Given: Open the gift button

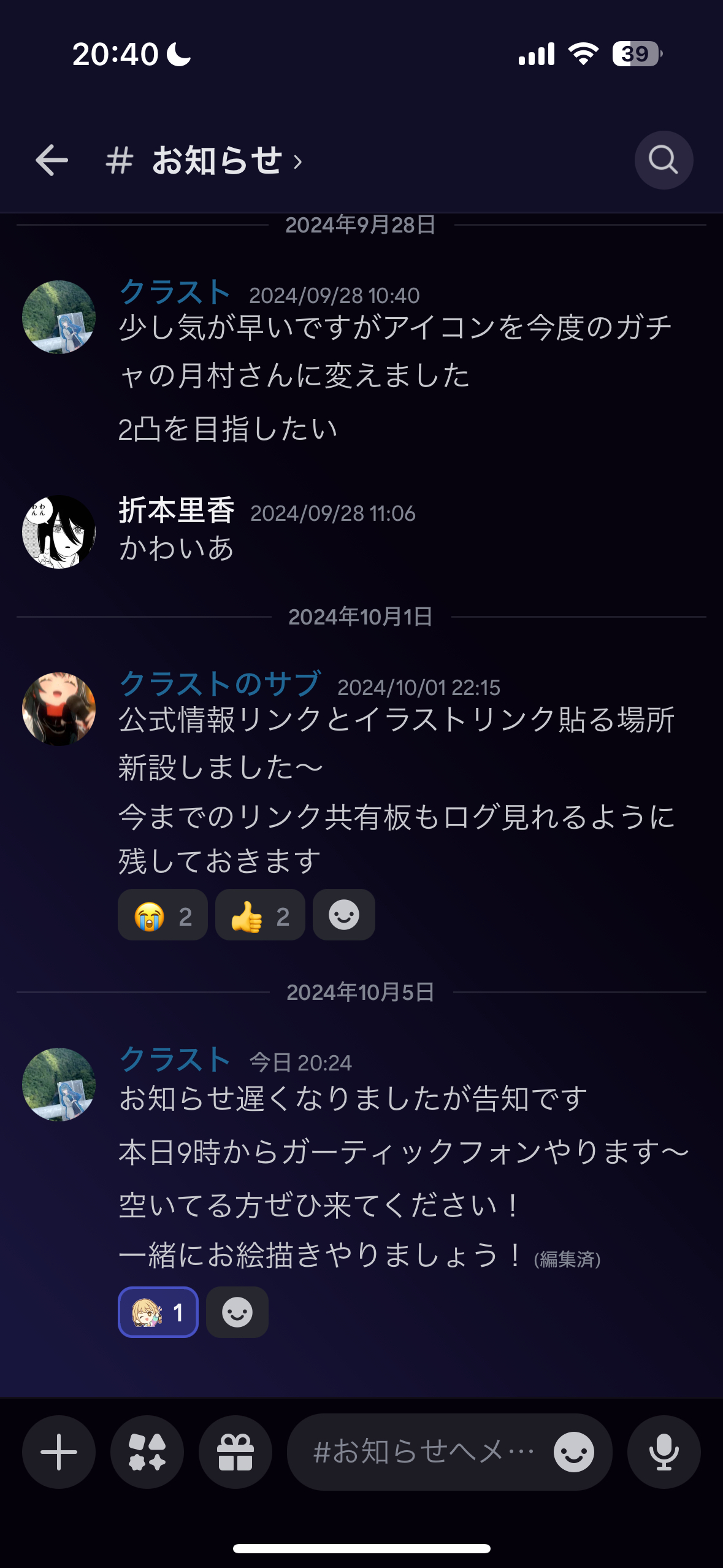Looking at the screenshot, I should [235, 1452].
